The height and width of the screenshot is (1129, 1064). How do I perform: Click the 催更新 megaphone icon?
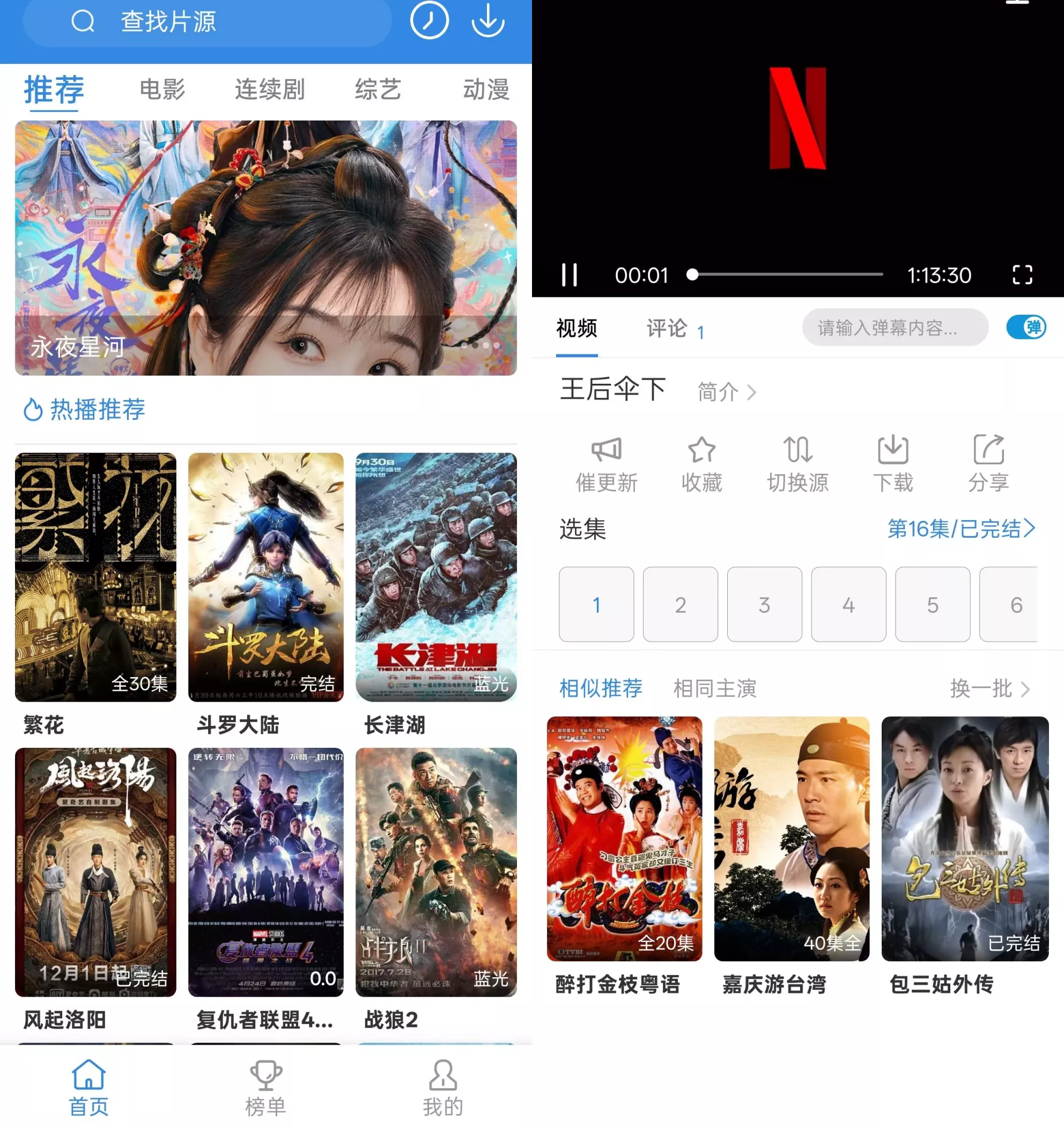(x=606, y=463)
